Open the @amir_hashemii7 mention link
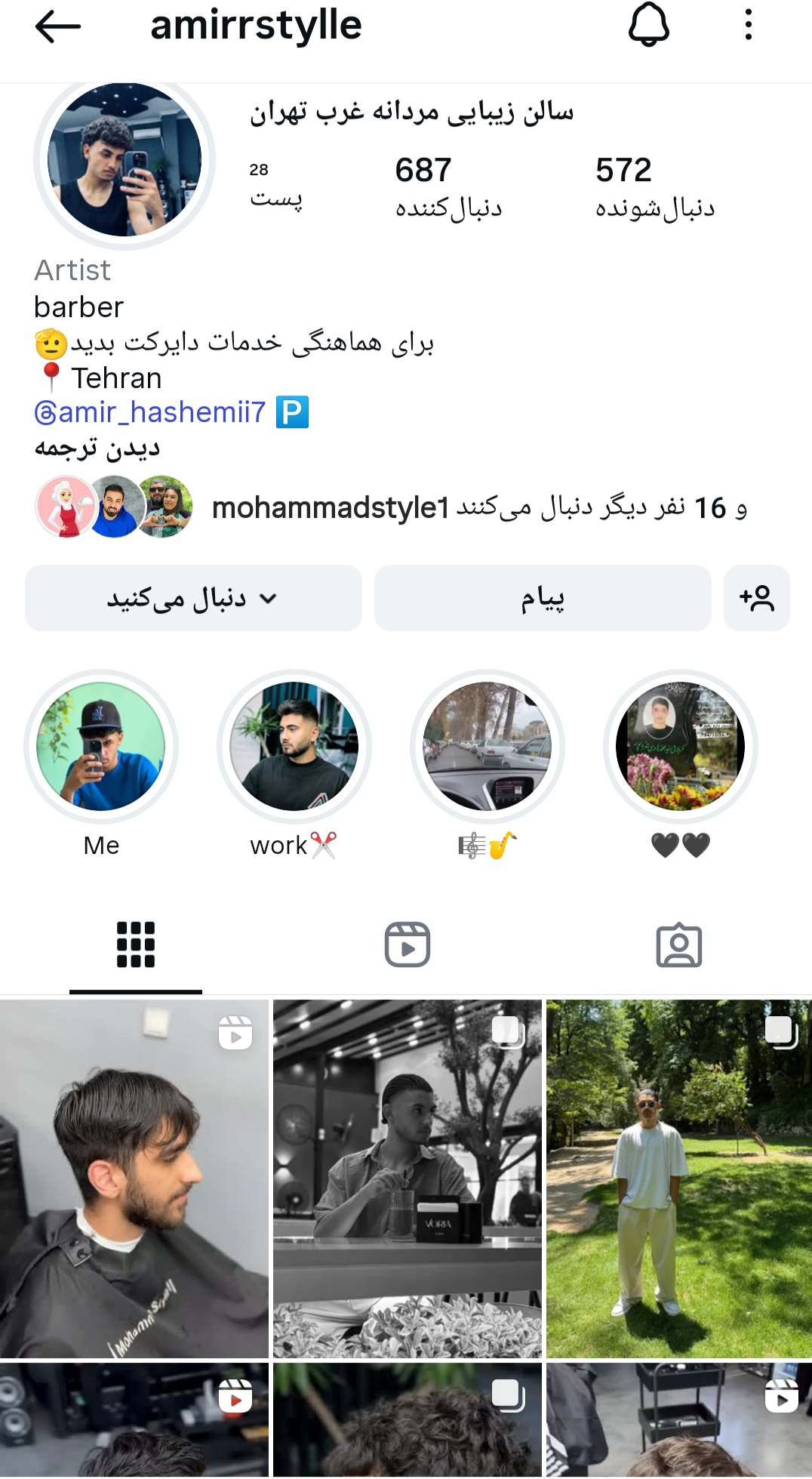812x1479 pixels. click(x=150, y=412)
